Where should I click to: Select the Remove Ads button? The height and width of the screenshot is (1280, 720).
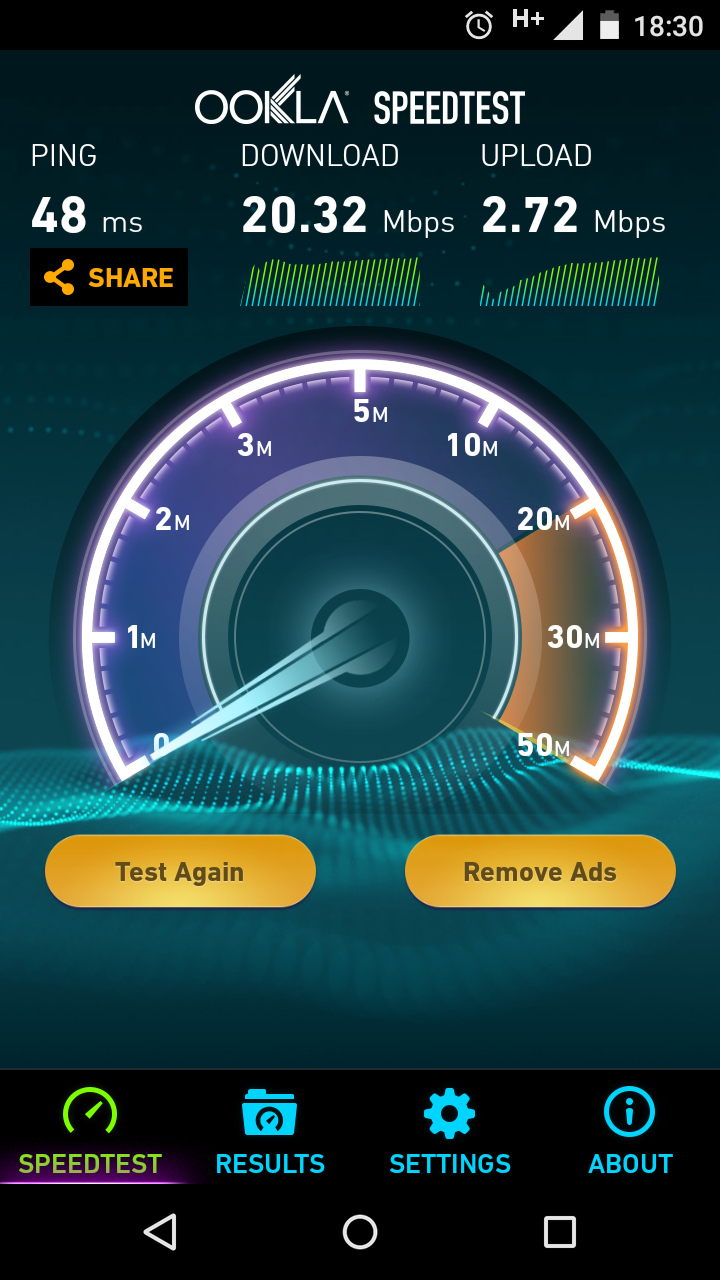coord(540,871)
